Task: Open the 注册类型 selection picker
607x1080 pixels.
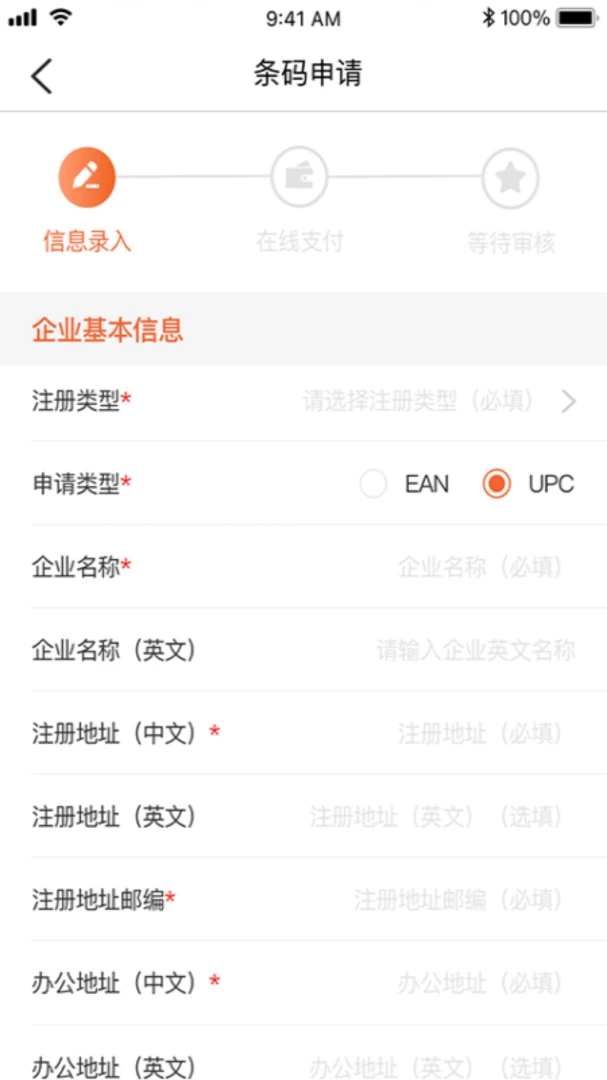Action: point(438,402)
